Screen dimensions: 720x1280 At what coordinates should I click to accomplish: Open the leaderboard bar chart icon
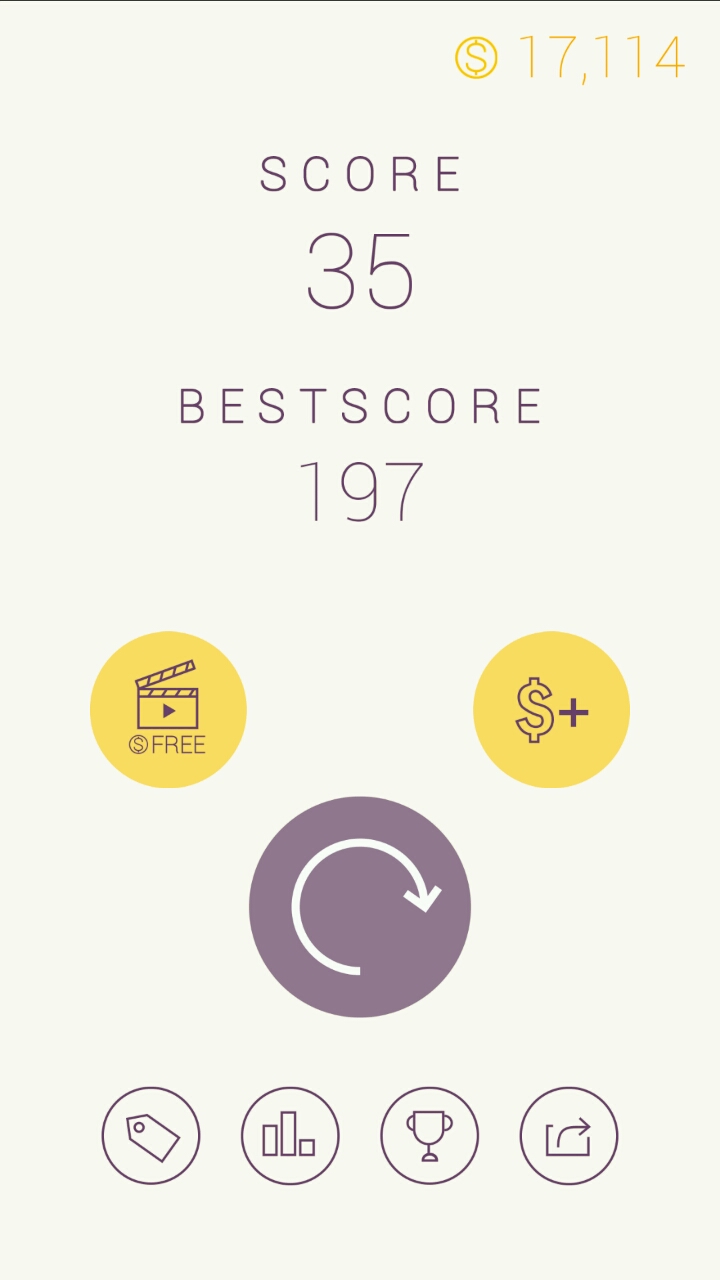[x=290, y=1136]
